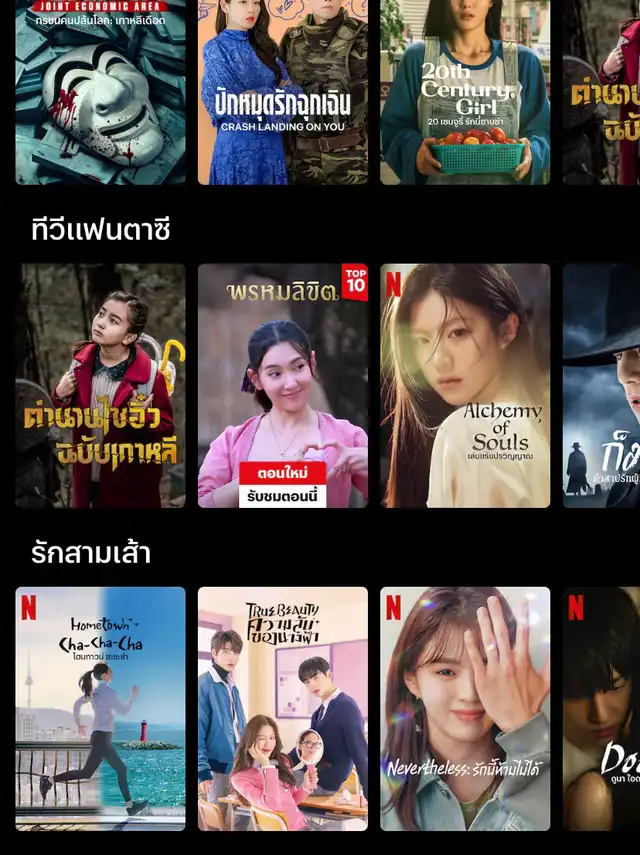
Task: Open 20th Century Girl poster
Action: (x=464, y=92)
